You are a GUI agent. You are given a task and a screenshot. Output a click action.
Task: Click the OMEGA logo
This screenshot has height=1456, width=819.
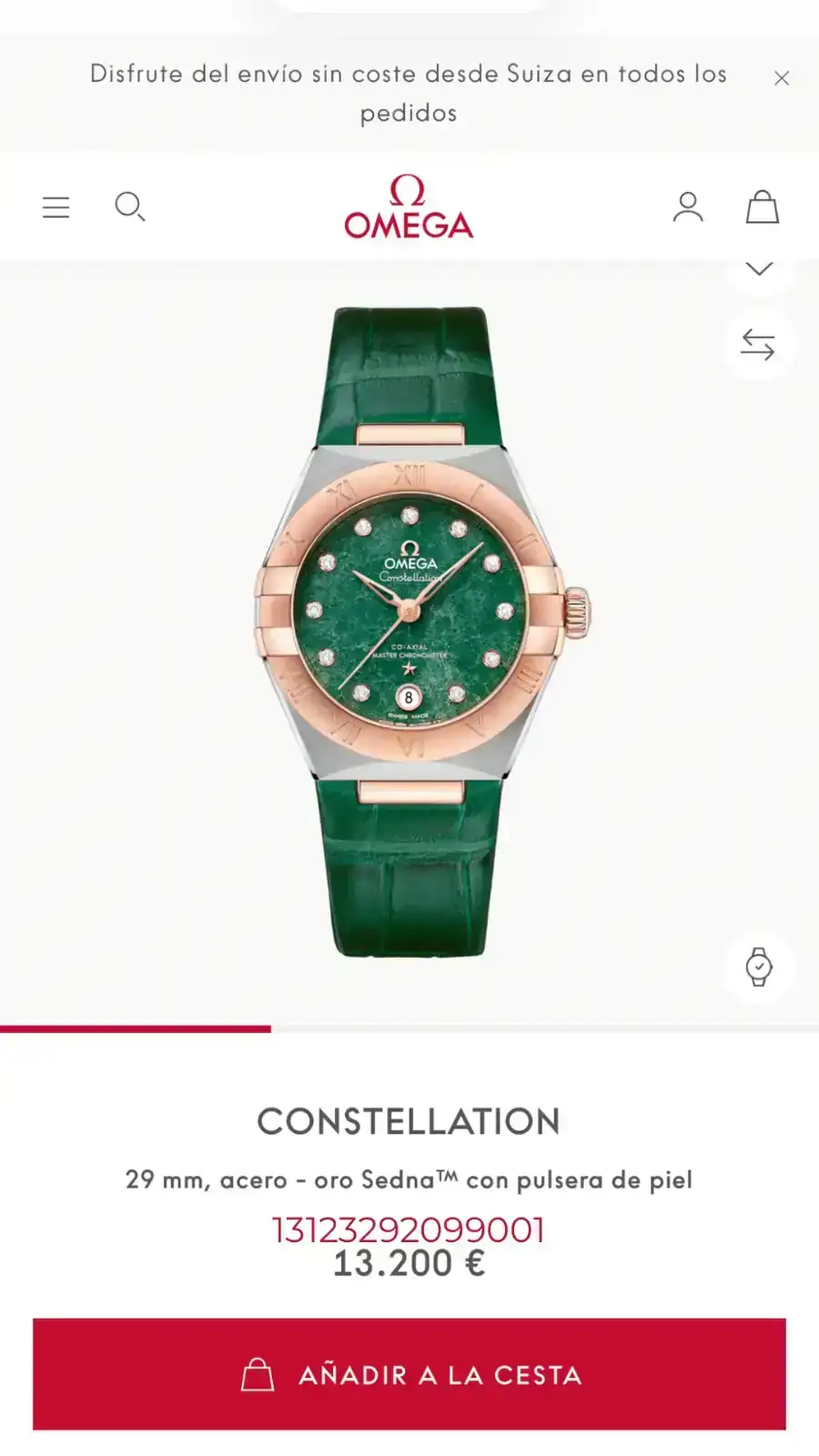[409, 207]
